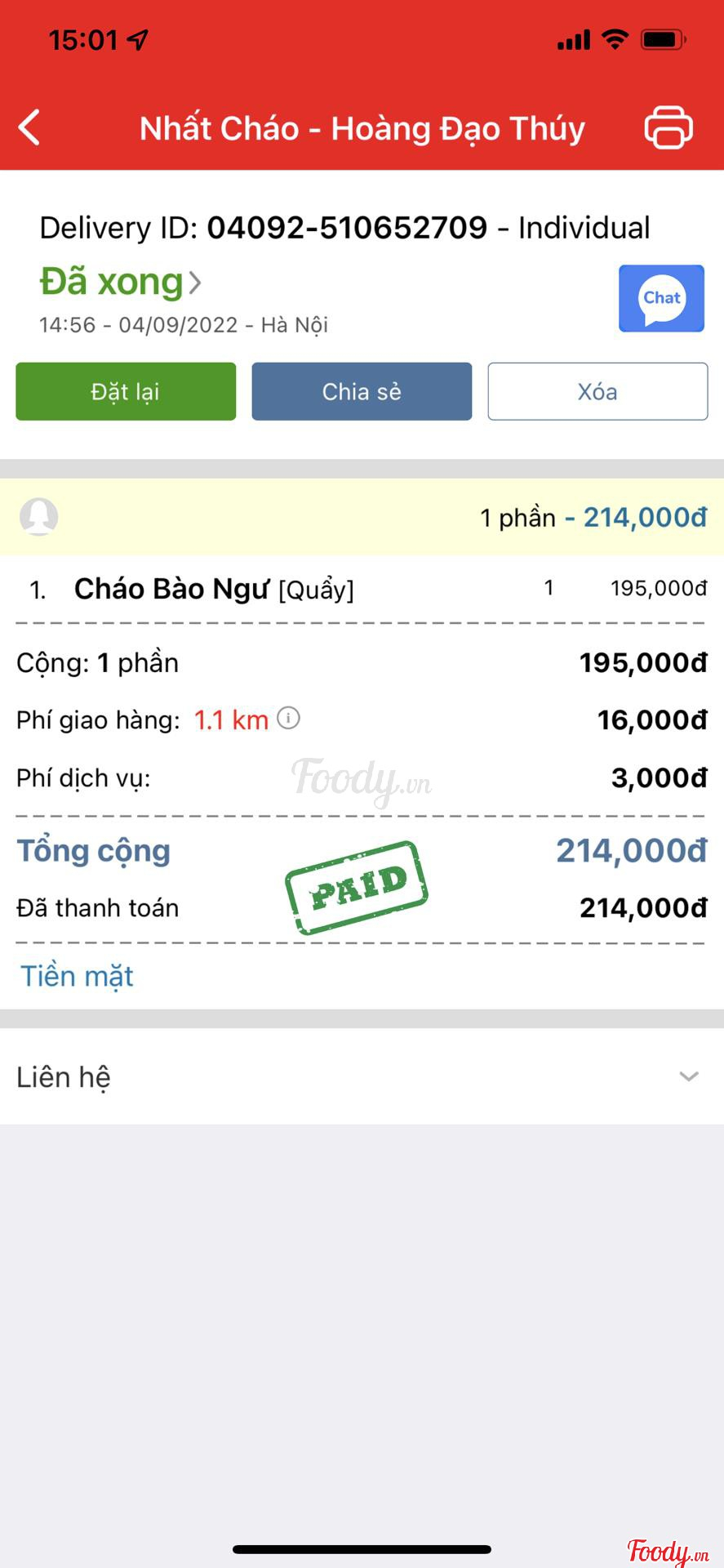Show delivery fee info icon
Image resolution: width=724 pixels, height=1568 pixels.
point(288,719)
